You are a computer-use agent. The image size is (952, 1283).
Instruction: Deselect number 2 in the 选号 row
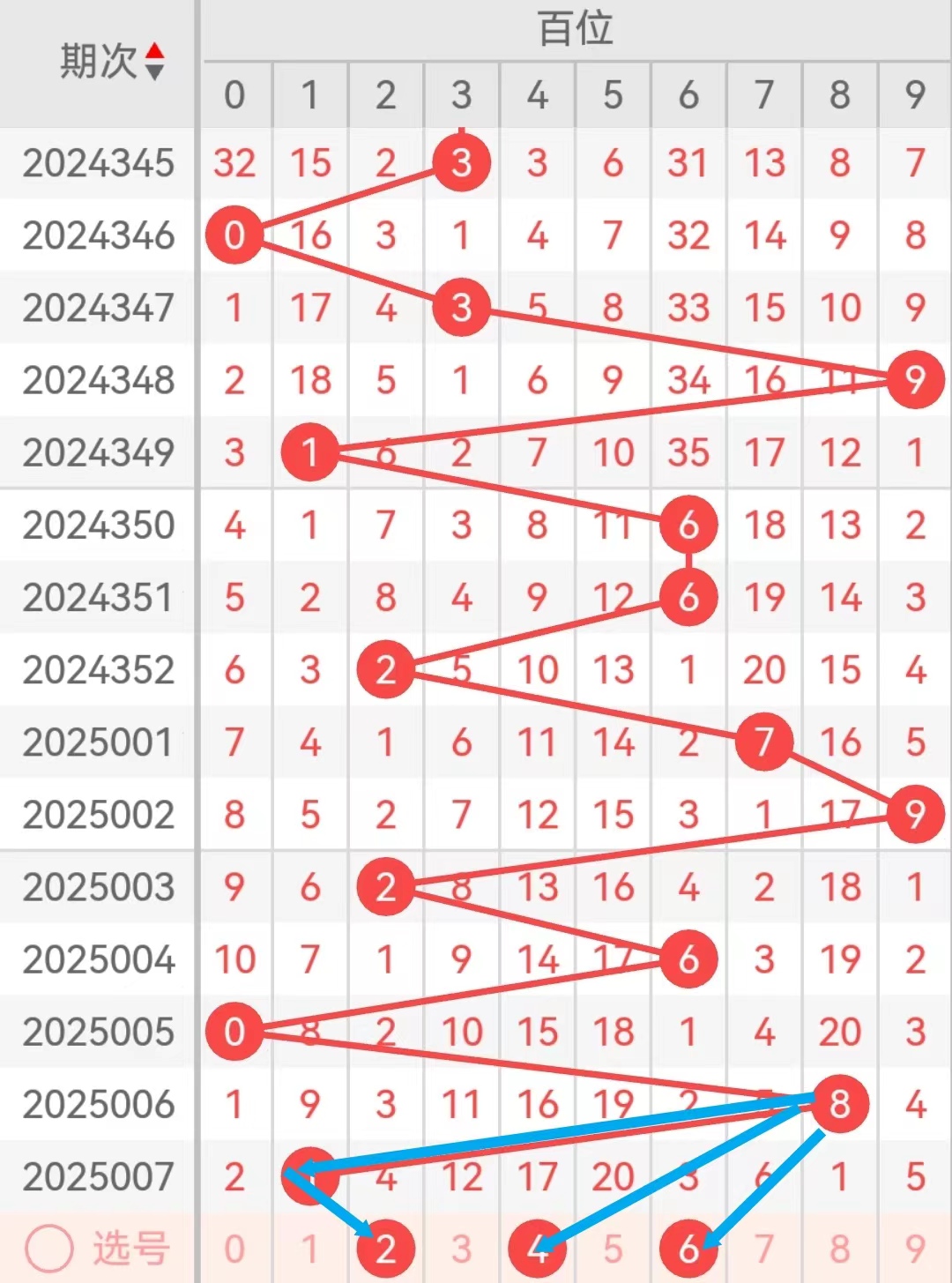pyautogui.click(x=385, y=1249)
